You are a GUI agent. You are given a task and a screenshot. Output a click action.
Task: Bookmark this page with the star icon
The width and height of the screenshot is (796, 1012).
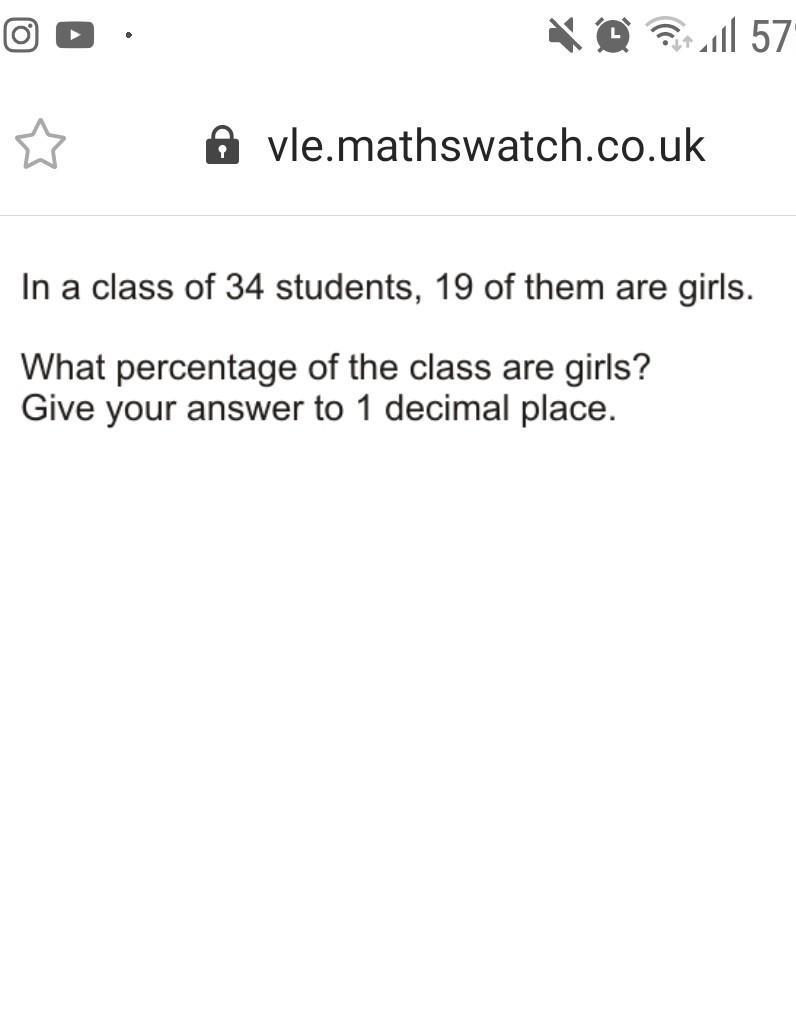pos(40,145)
